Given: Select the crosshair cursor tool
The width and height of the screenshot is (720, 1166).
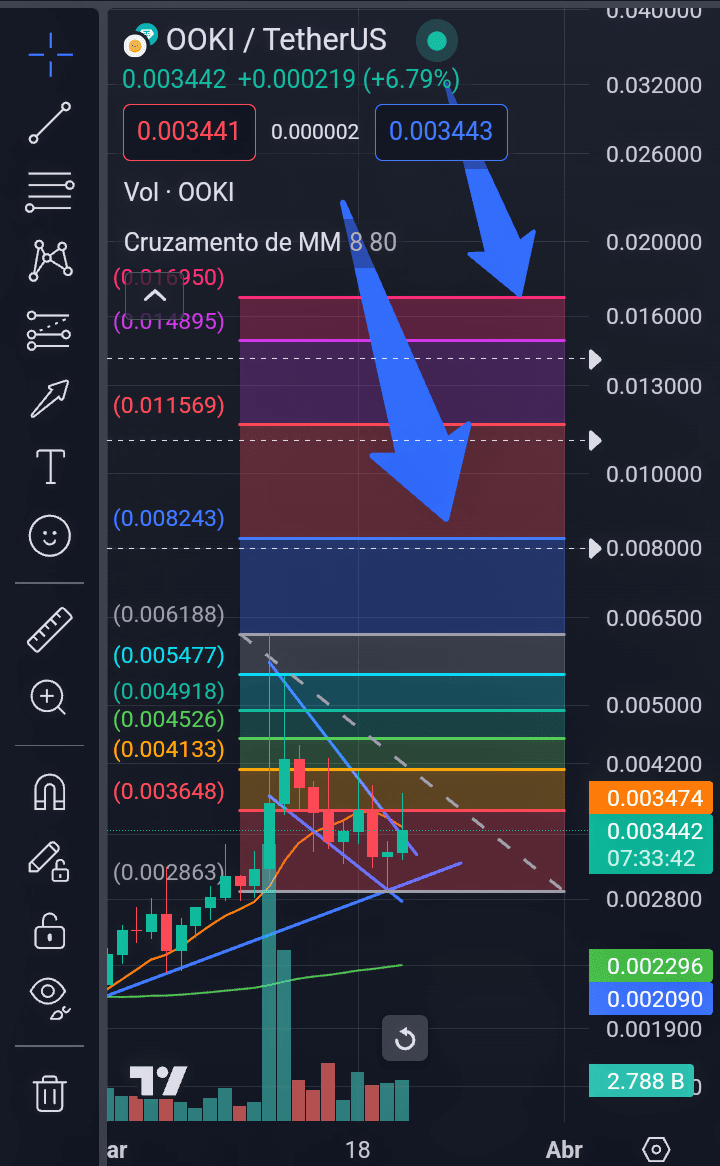Looking at the screenshot, I should pos(49,55).
